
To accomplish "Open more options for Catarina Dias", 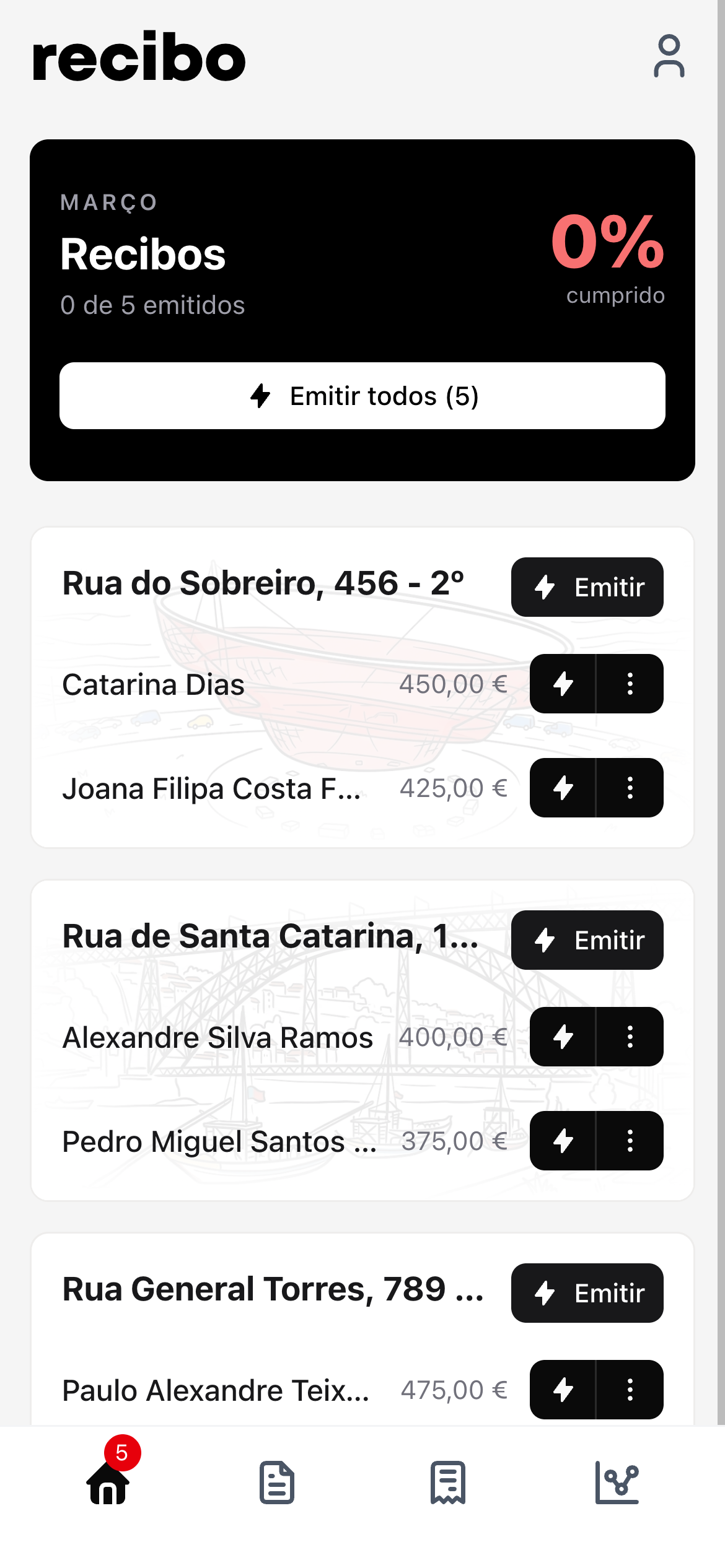I will pos(630,684).
